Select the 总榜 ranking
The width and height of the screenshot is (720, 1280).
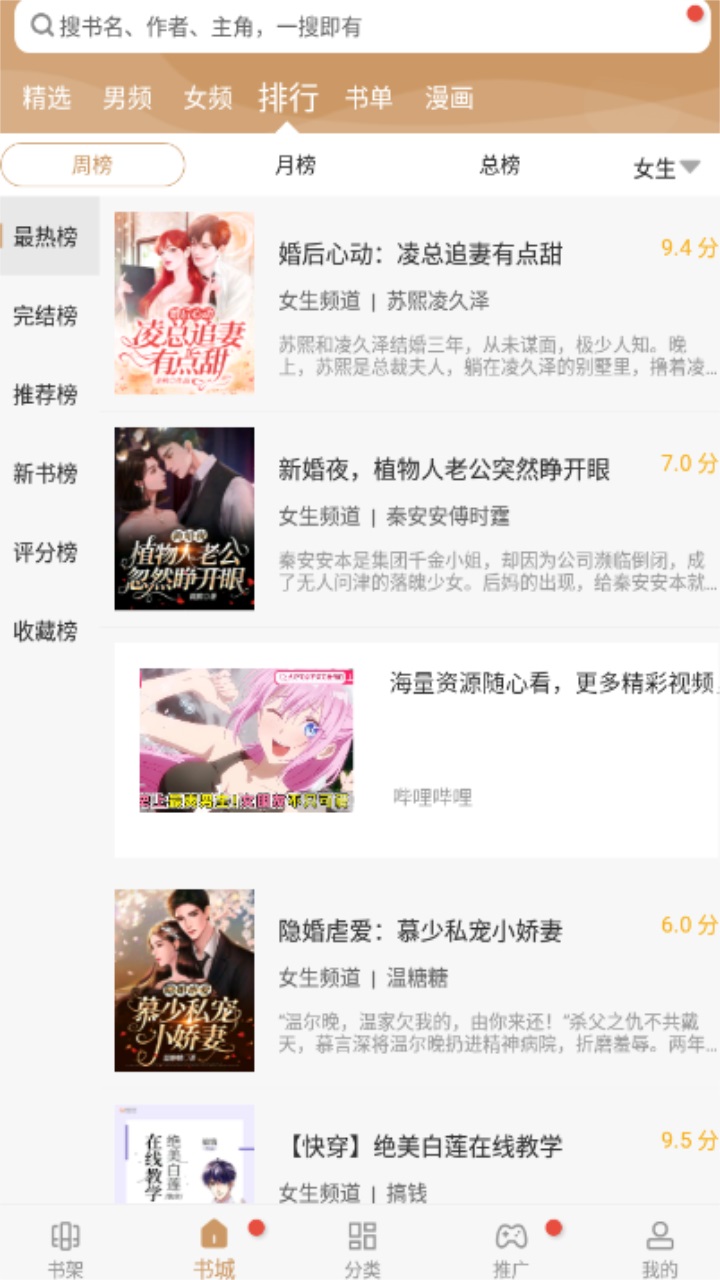pos(499,165)
